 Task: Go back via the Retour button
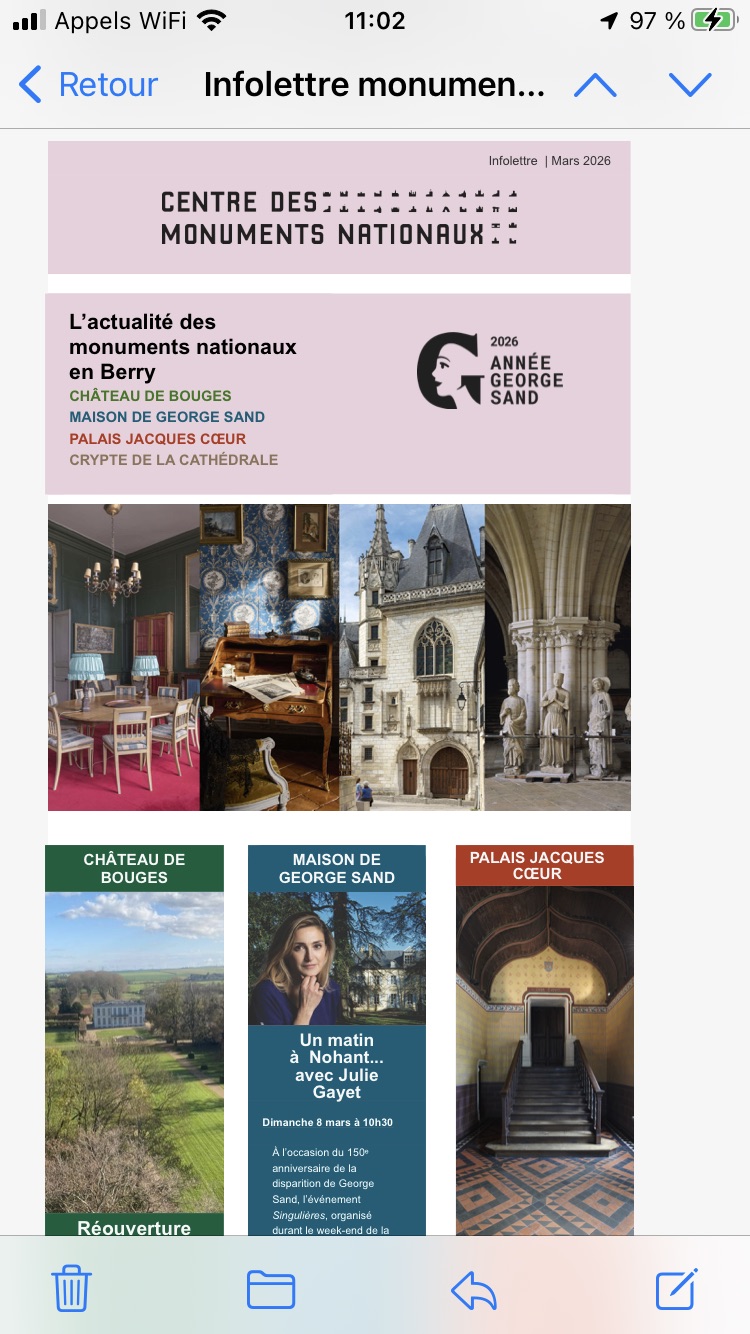click(x=88, y=85)
